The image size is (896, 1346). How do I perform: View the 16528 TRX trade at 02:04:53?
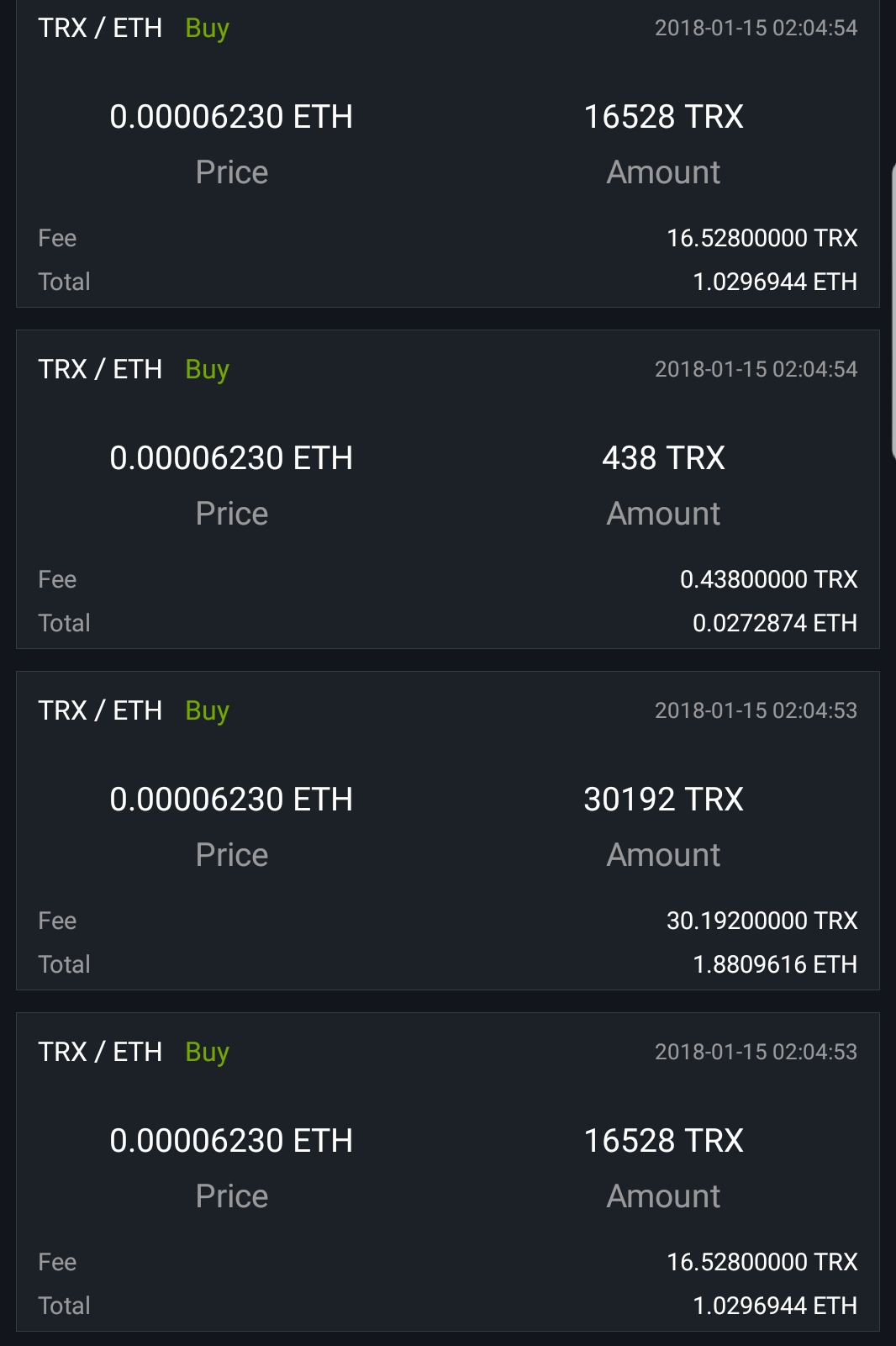click(447, 1172)
